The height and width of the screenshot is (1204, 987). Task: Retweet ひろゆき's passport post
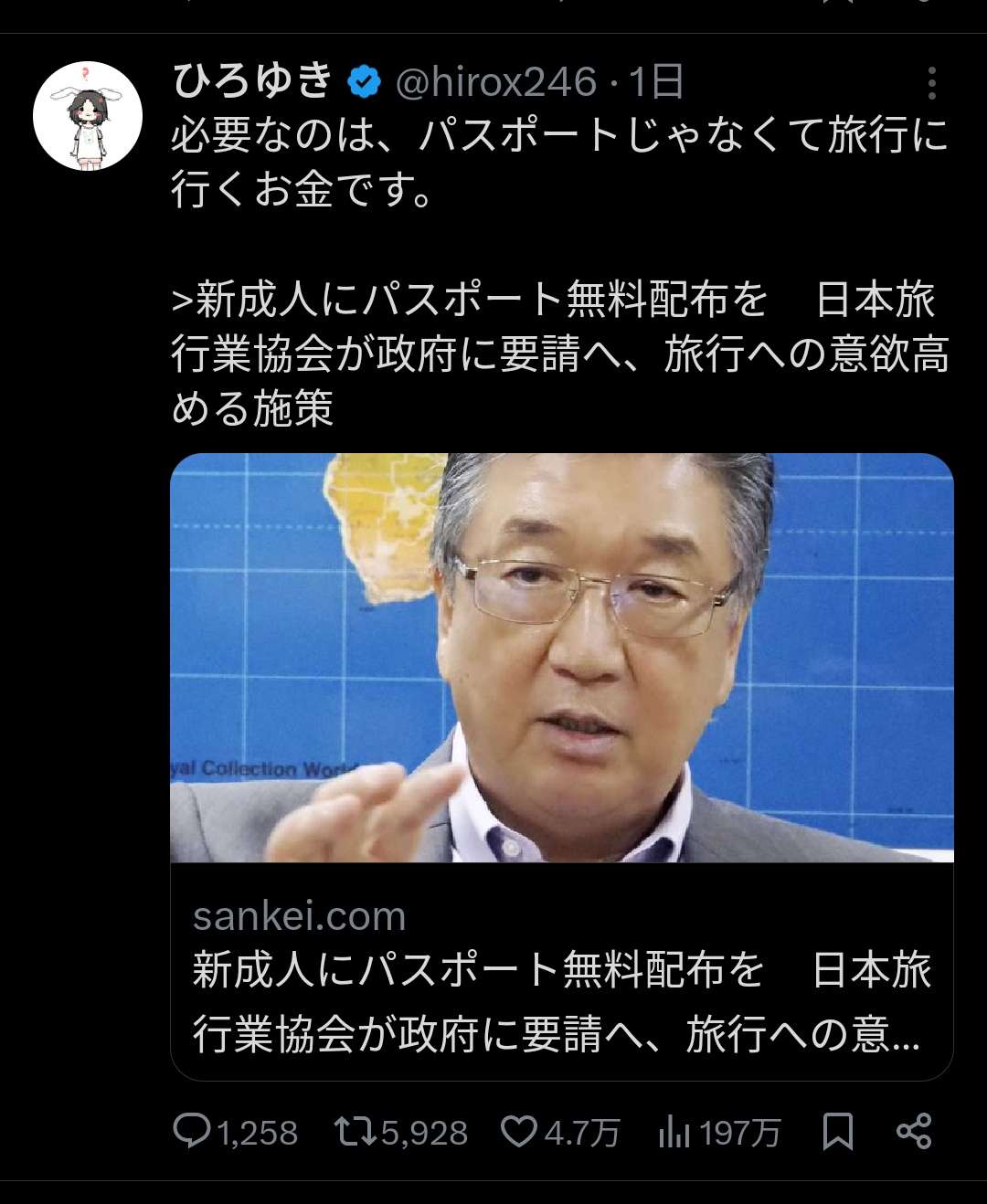coord(352,1132)
